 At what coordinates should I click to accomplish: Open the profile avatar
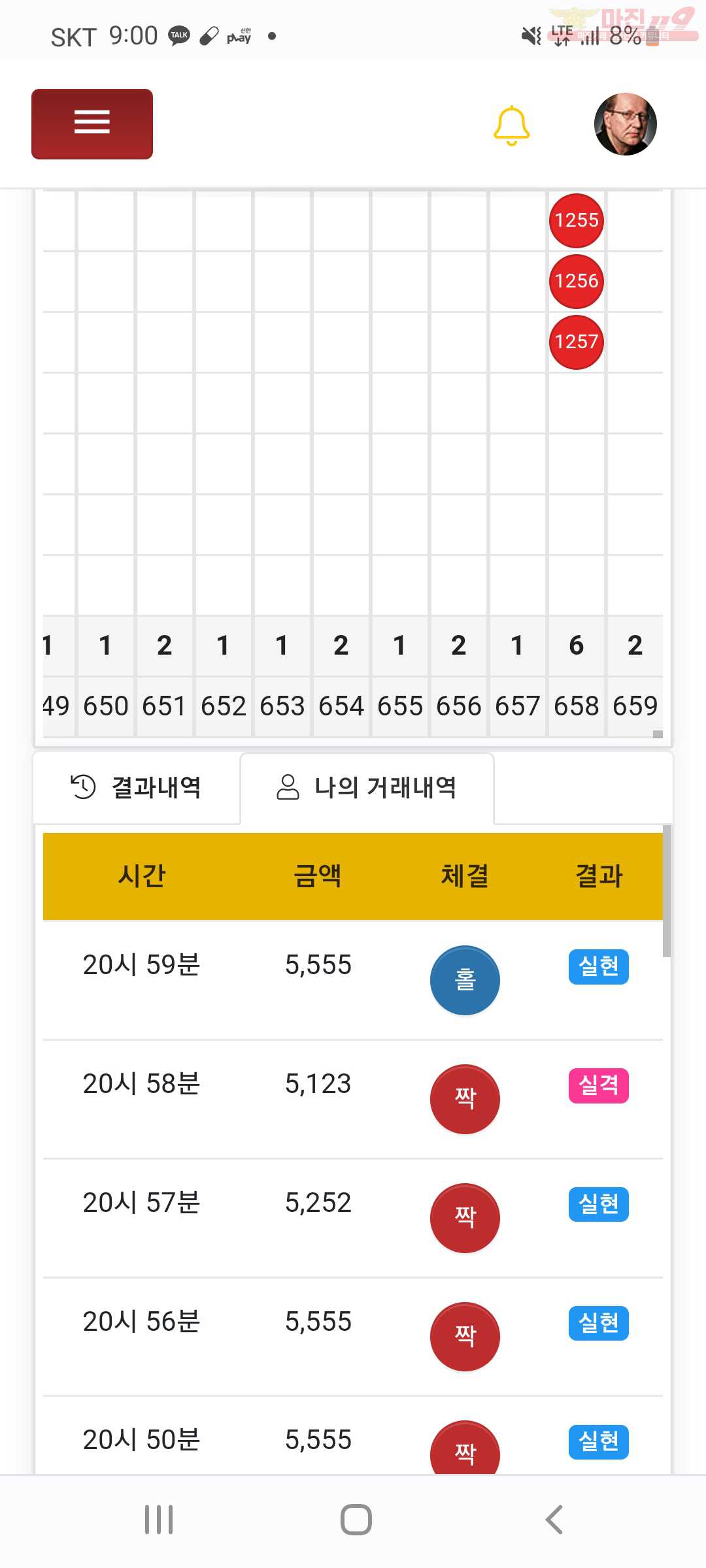coord(625,124)
